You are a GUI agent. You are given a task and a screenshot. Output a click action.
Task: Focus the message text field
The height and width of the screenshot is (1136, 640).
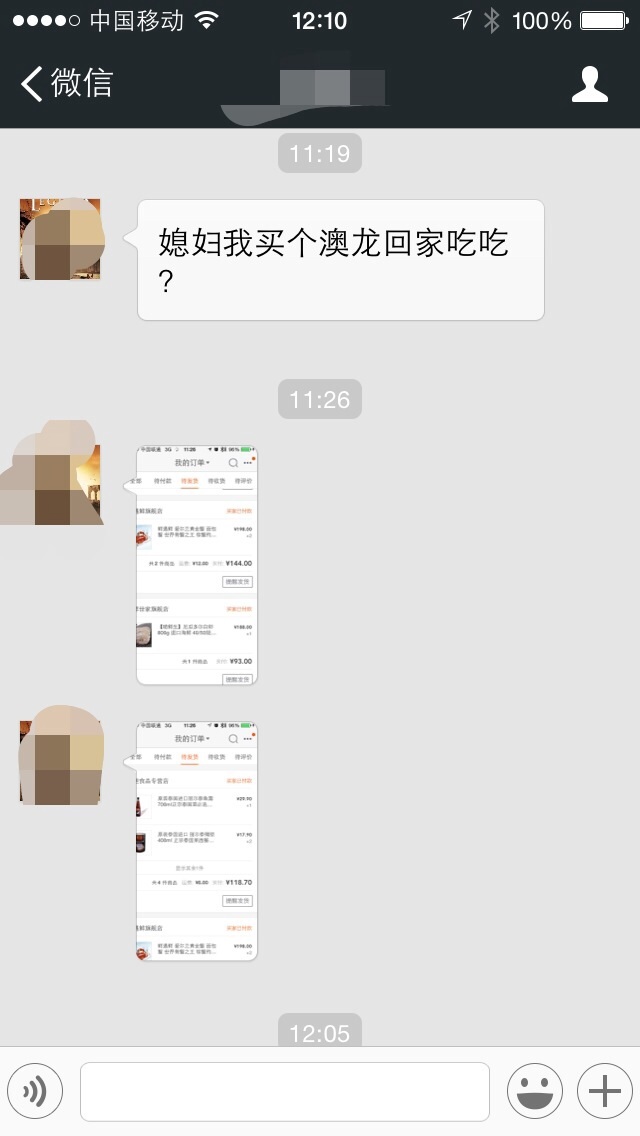click(x=285, y=1091)
